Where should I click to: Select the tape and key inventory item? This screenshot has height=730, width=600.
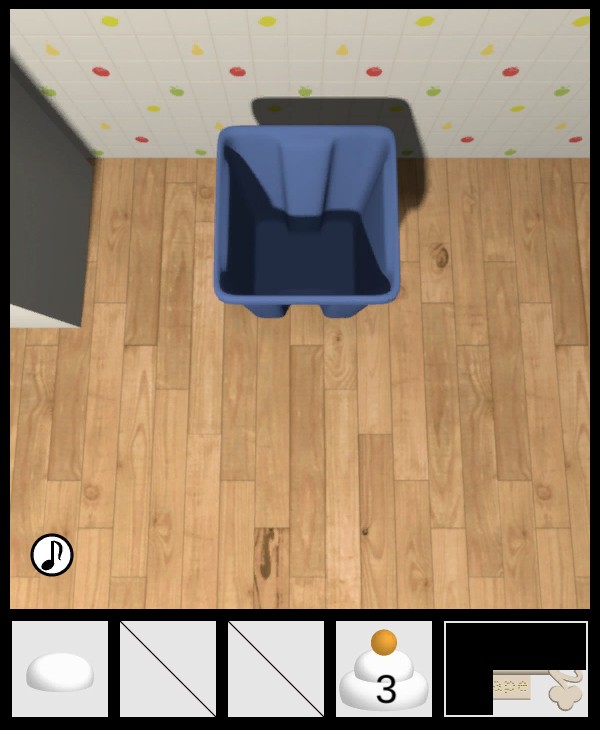517,669
